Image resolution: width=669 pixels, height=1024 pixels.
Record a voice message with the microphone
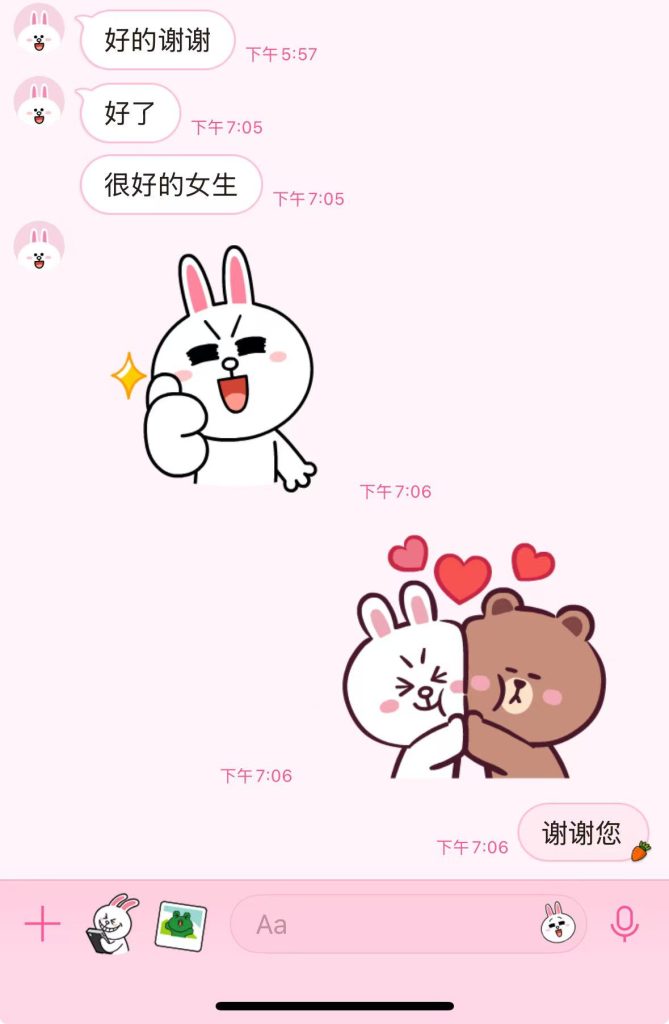[625, 924]
